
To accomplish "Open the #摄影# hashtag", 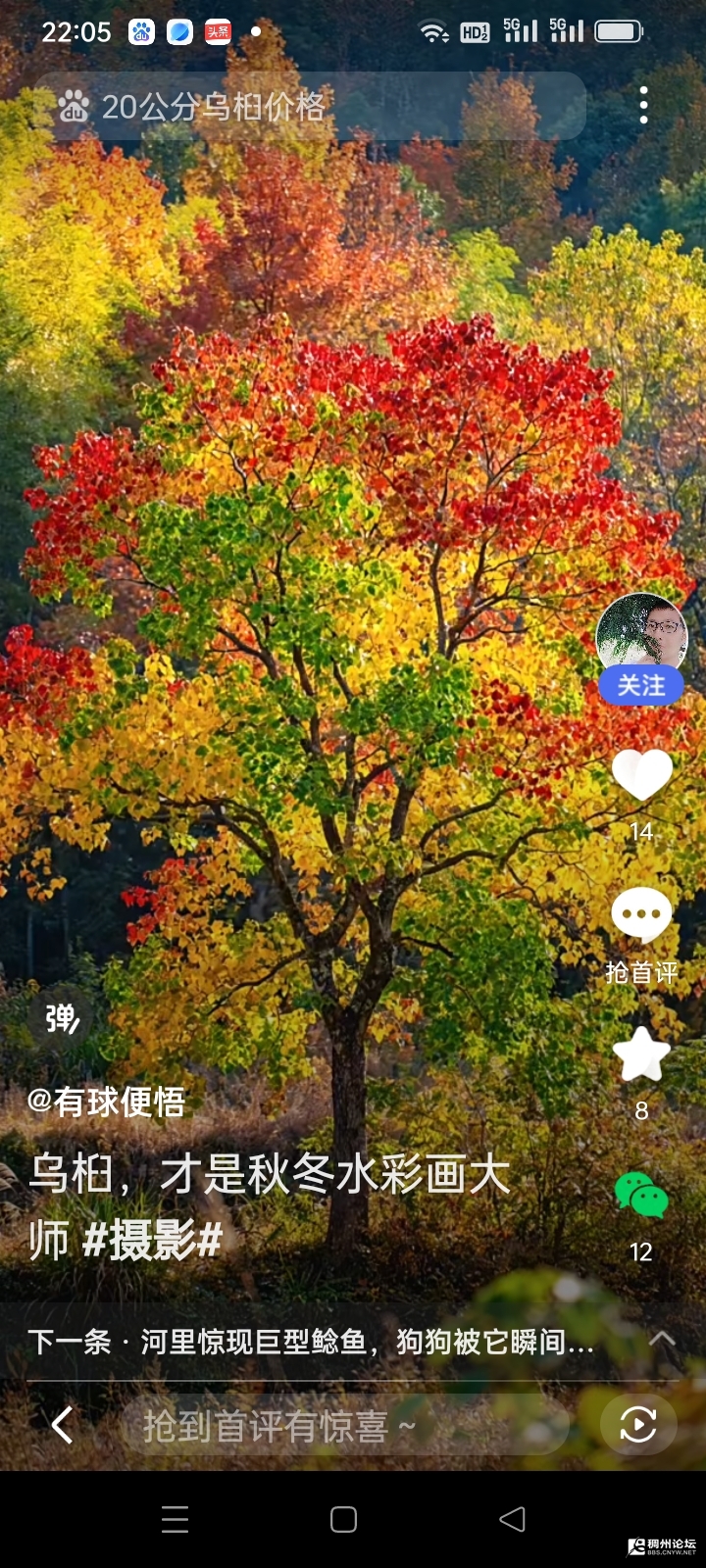I will click(x=153, y=1240).
